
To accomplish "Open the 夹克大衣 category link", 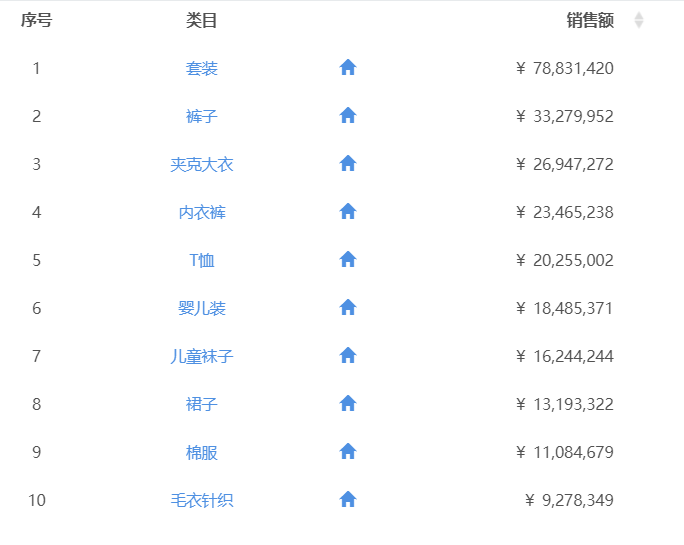I will pos(201,164).
